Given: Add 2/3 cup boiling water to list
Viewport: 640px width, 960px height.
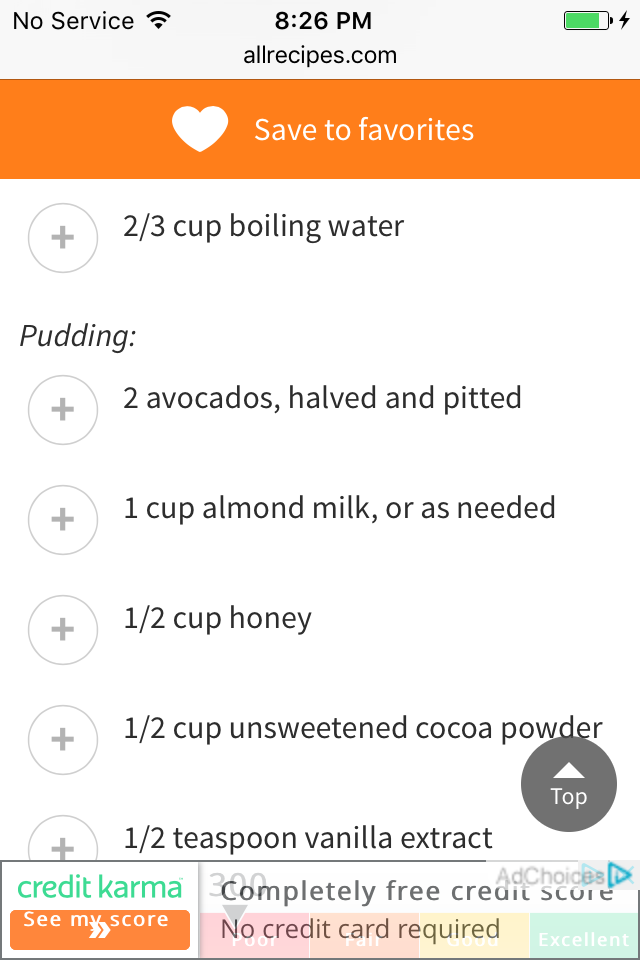Looking at the screenshot, I should (63, 238).
